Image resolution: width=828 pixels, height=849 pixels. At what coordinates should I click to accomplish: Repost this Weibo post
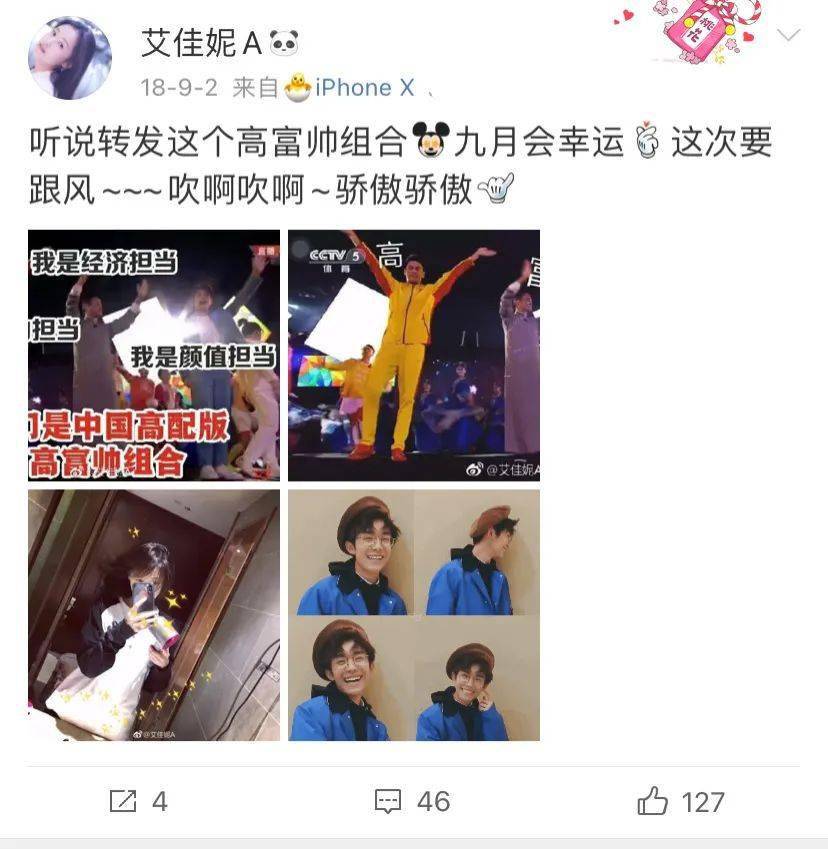point(138,801)
